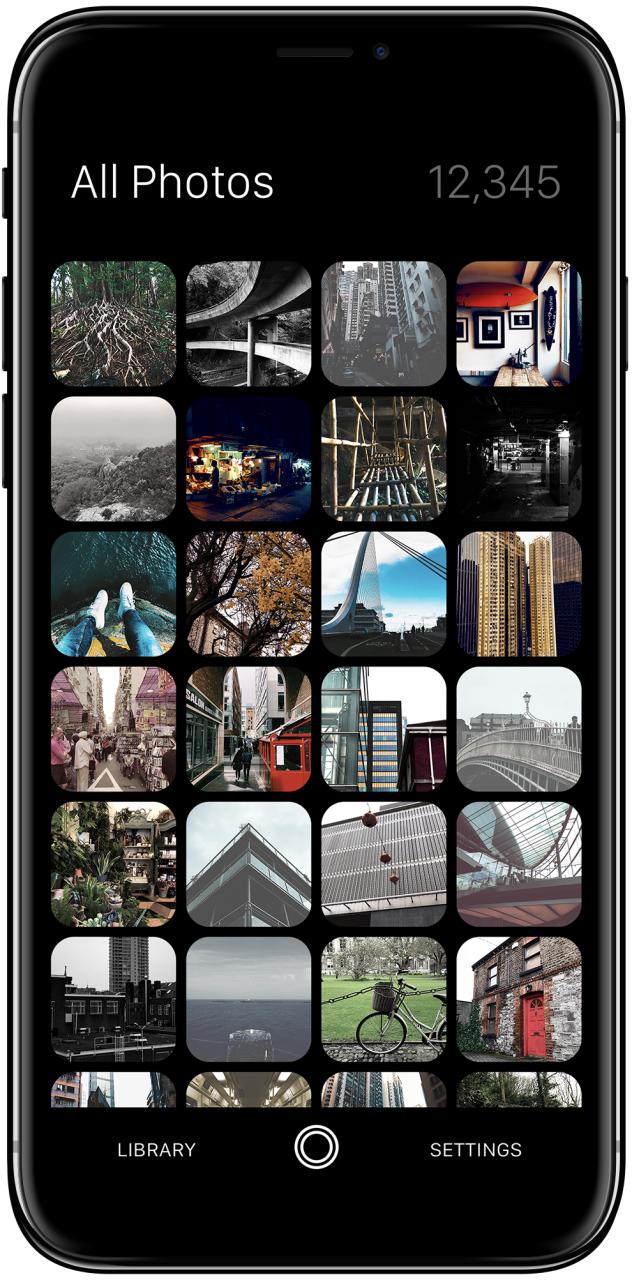Open Settings
632x1280 pixels.
[x=475, y=1150]
